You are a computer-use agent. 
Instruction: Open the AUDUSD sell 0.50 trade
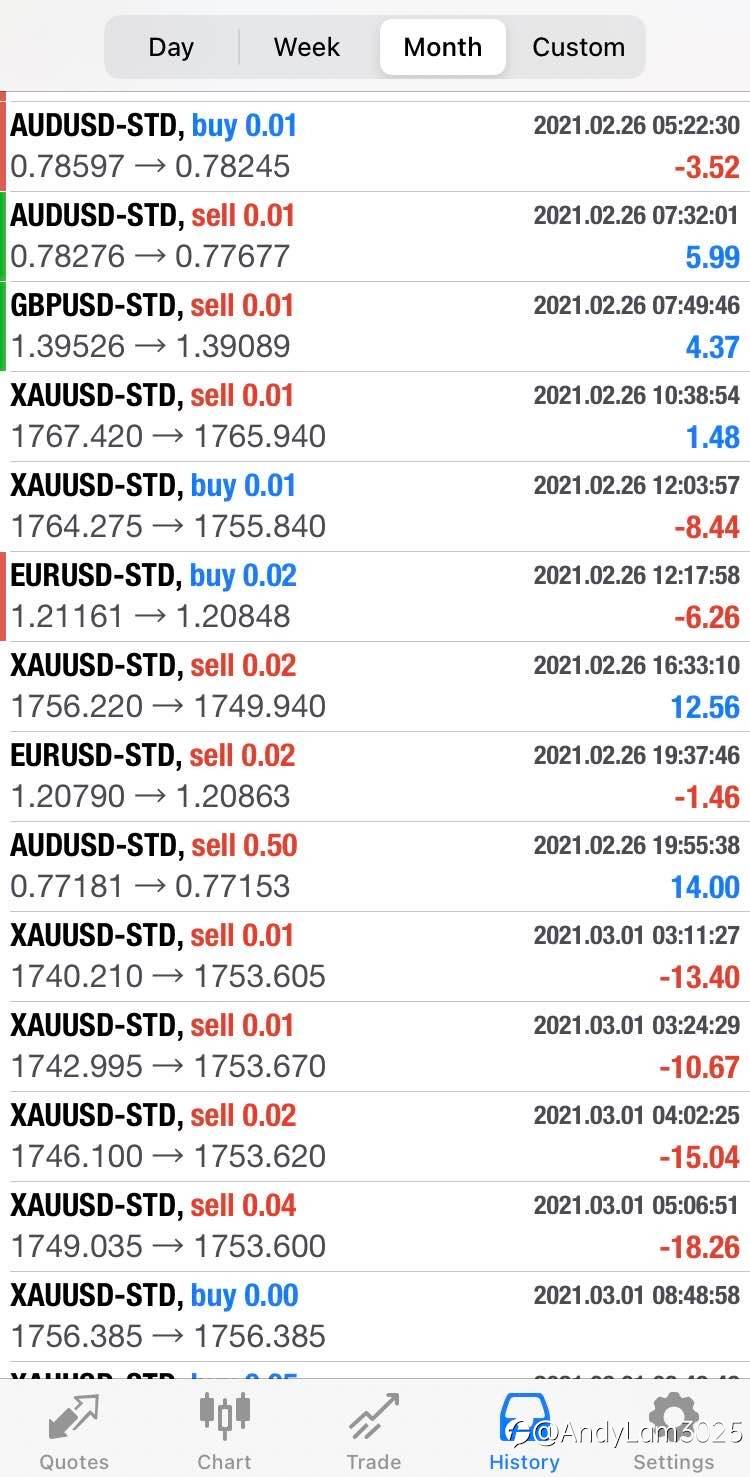click(x=375, y=866)
